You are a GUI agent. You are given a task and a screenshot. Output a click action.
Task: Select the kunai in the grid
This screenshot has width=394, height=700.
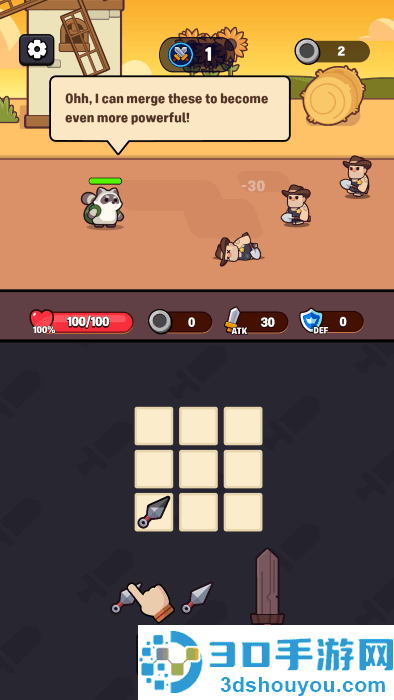point(153,512)
